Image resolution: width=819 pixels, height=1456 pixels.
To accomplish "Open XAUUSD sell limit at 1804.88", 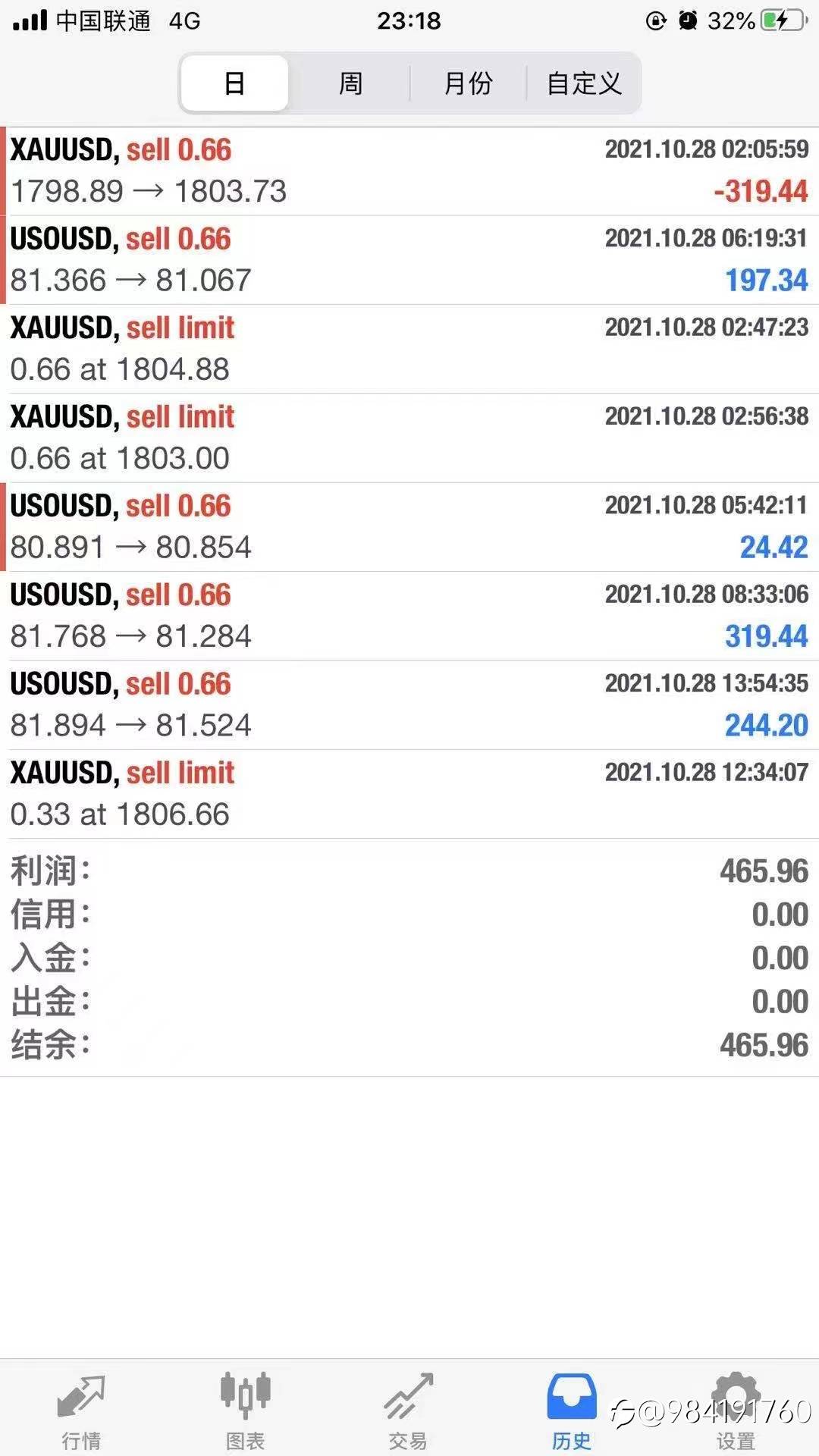I will (x=409, y=349).
